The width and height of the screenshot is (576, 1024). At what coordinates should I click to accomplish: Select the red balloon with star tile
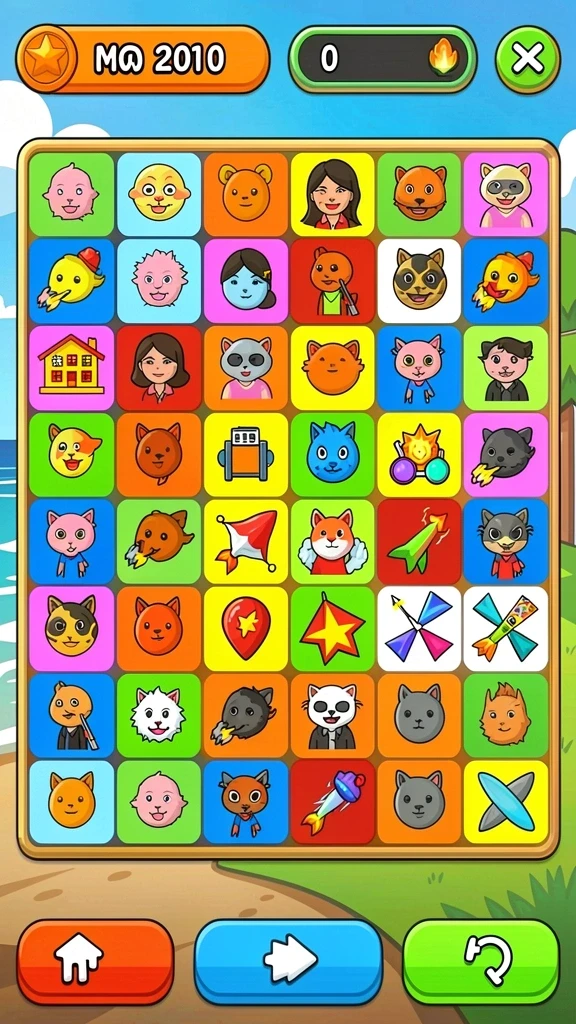pyautogui.click(x=246, y=628)
